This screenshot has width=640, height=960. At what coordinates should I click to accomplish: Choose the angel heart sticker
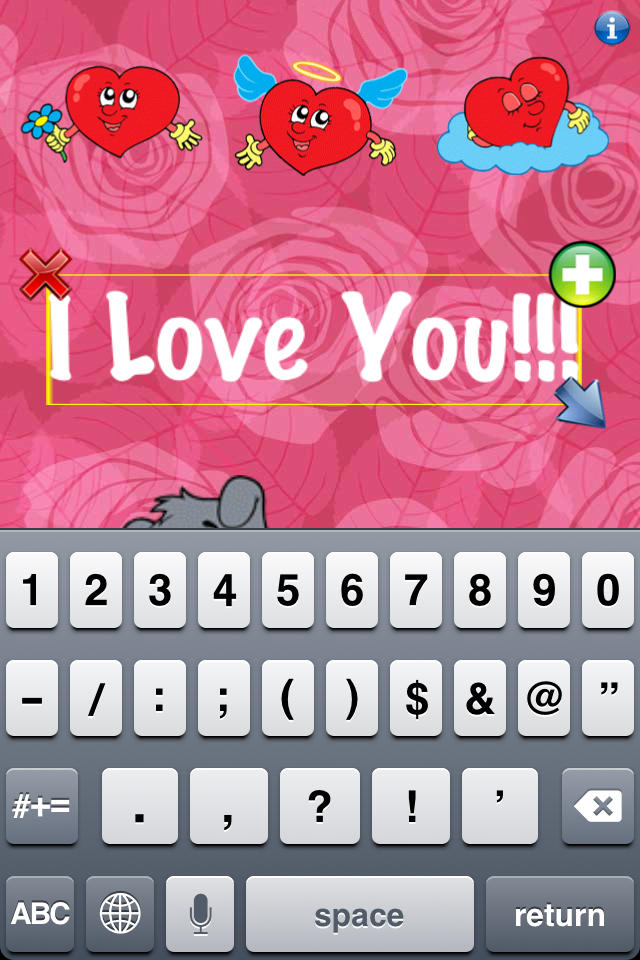pos(318,115)
